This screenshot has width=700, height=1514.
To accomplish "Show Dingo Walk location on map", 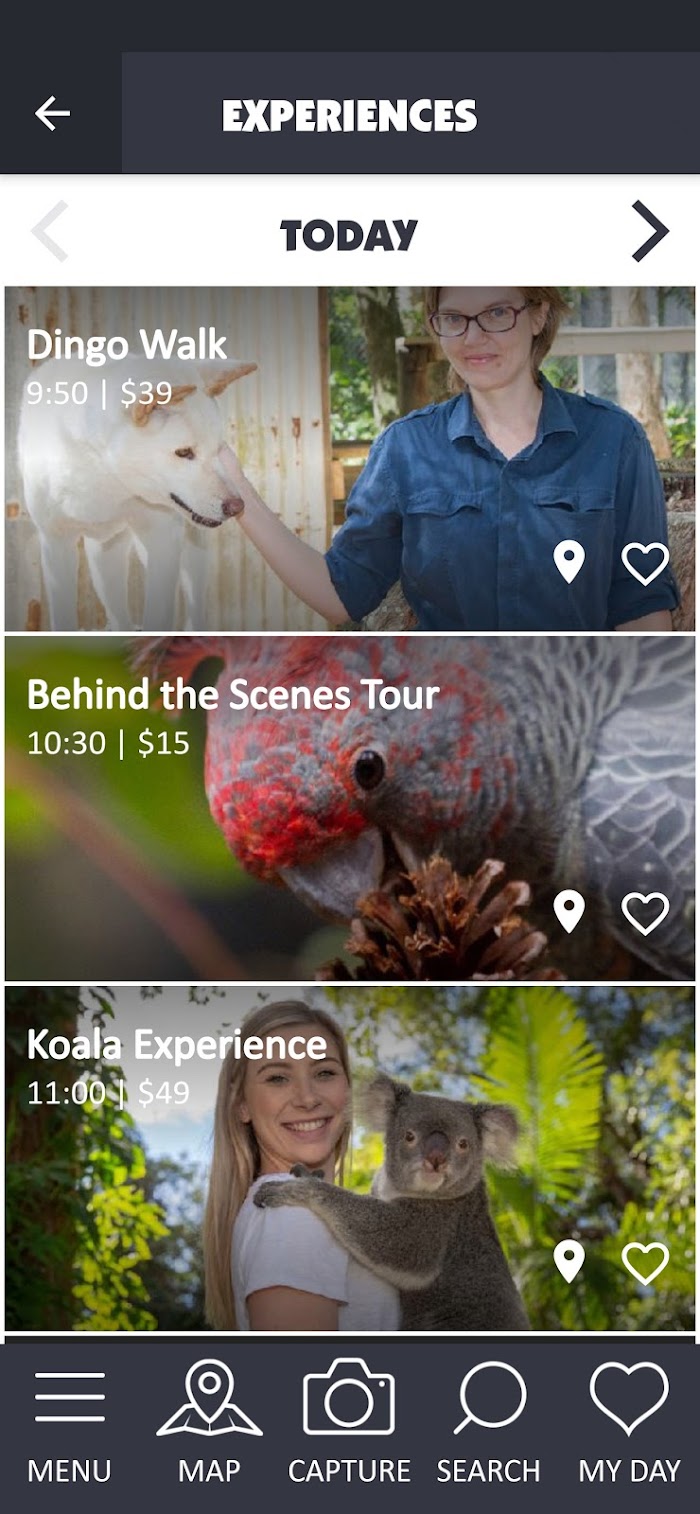I will click(568, 563).
